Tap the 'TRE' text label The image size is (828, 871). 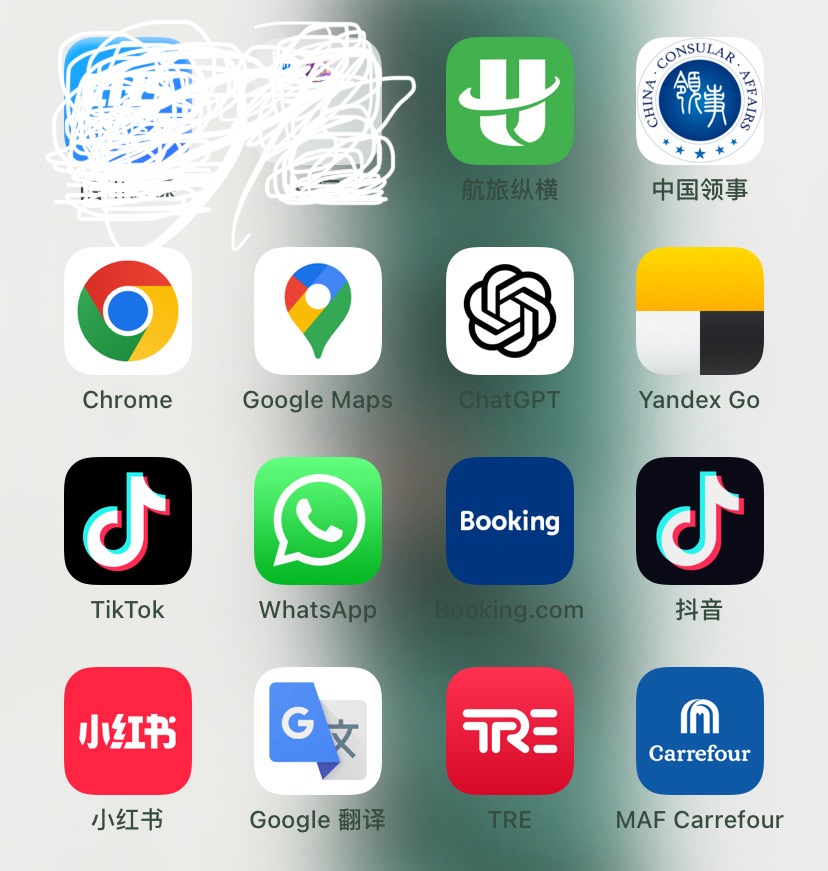click(x=510, y=820)
